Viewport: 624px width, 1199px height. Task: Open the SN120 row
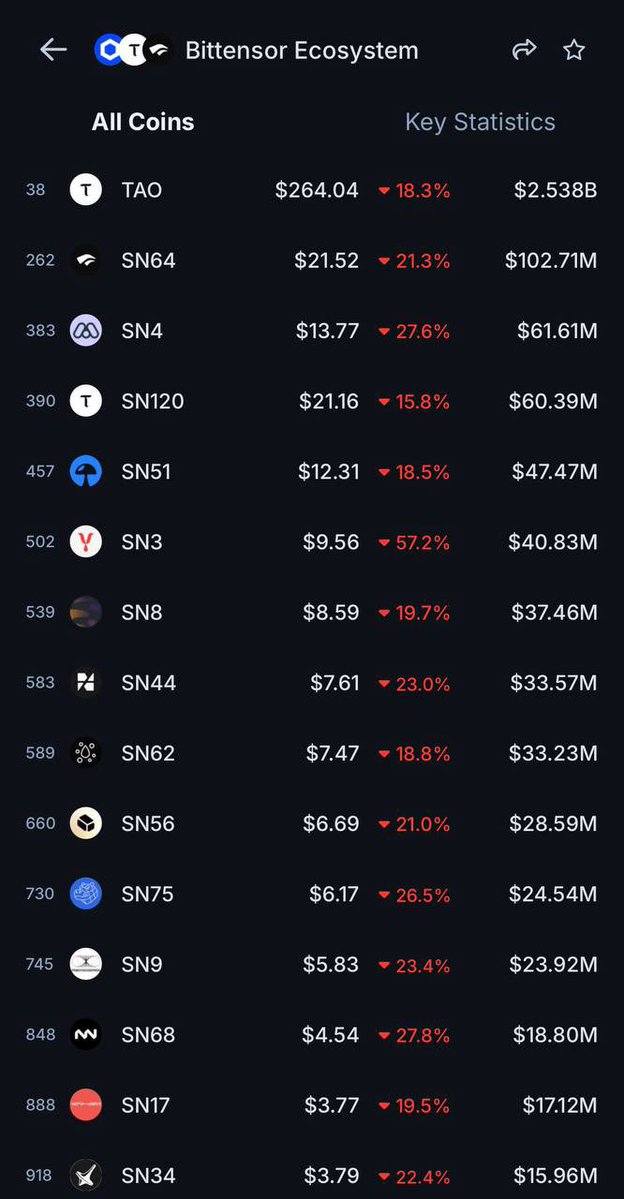click(x=153, y=402)
